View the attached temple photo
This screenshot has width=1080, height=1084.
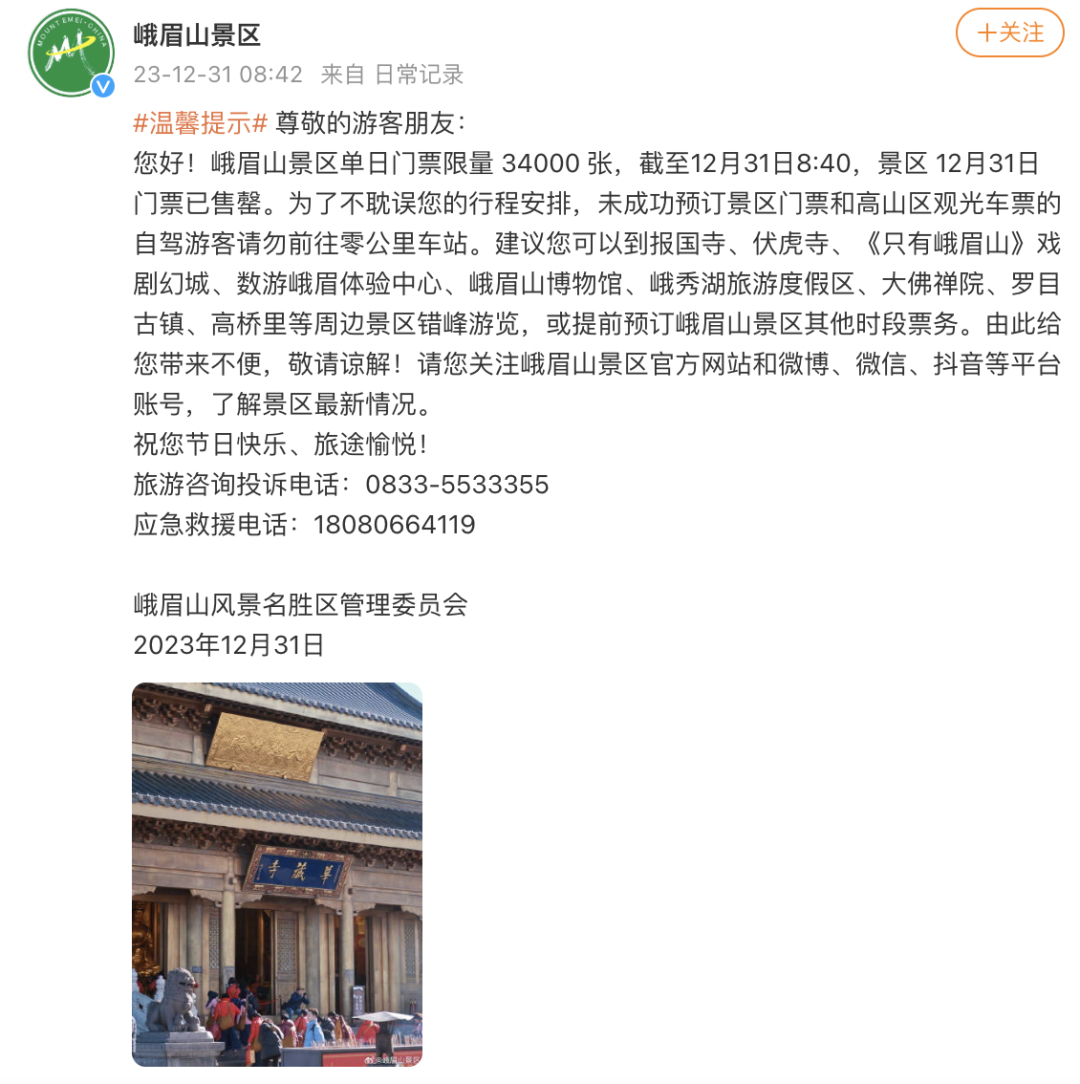(277, 873)
